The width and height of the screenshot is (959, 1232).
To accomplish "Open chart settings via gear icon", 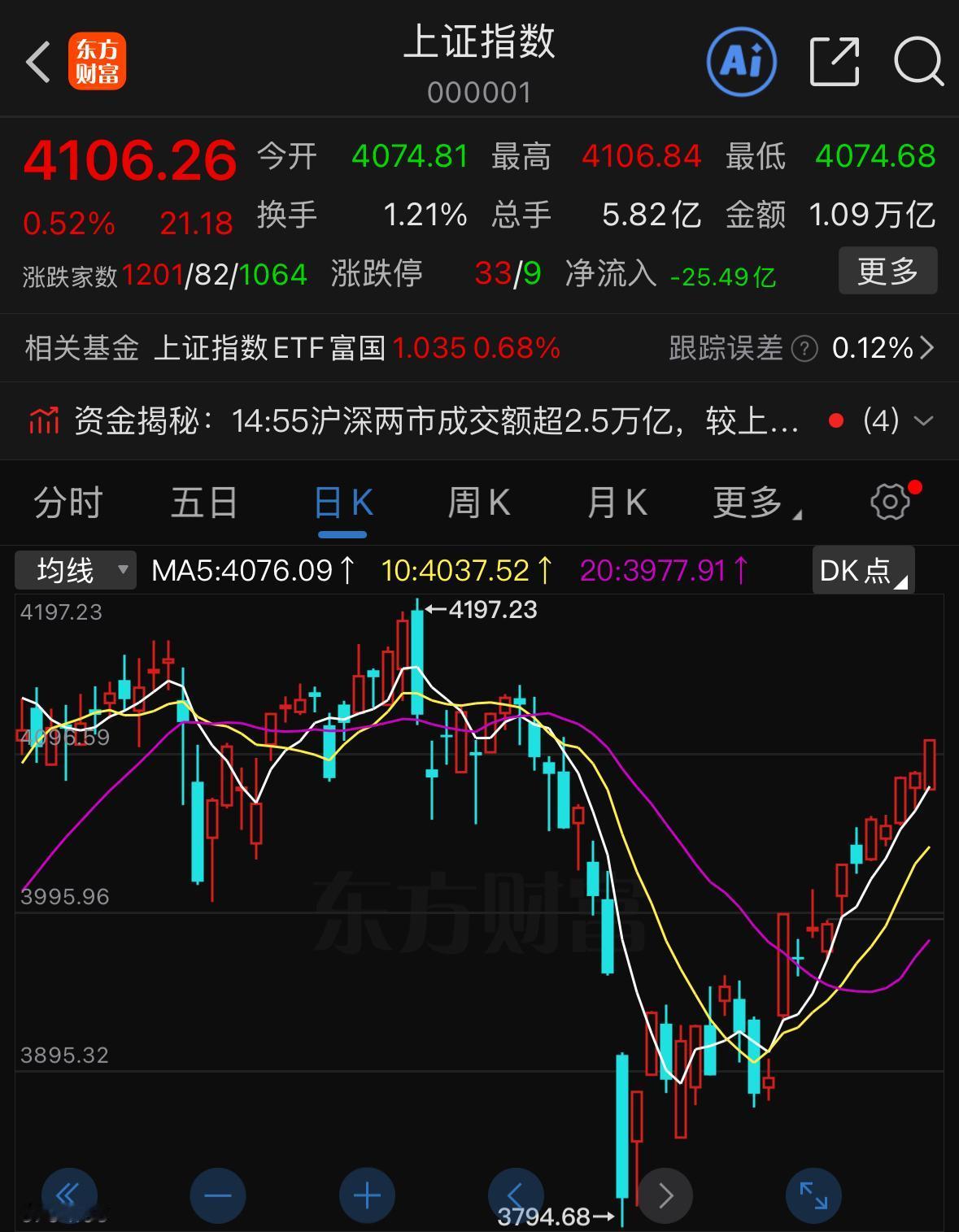I will point(890,501).
